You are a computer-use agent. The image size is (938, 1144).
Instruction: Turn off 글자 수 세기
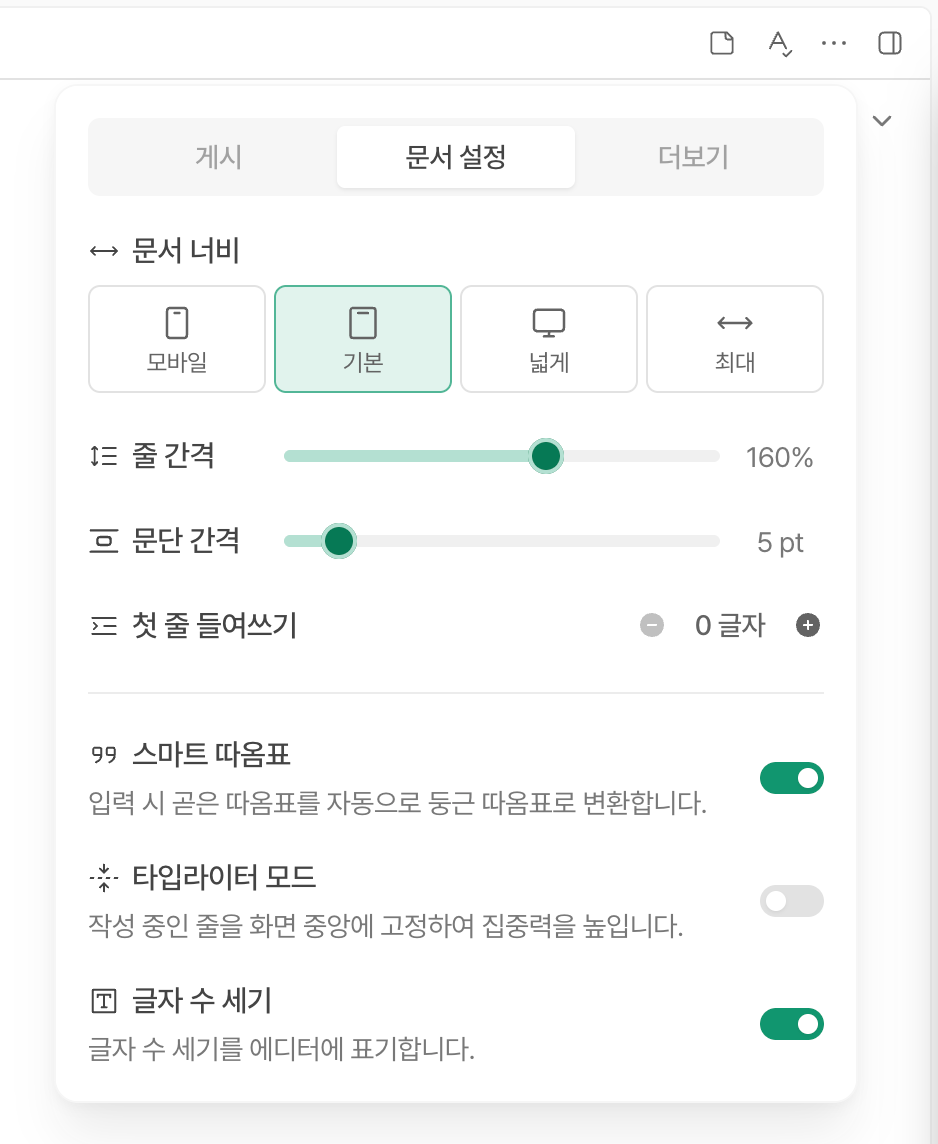[792, 1024]
